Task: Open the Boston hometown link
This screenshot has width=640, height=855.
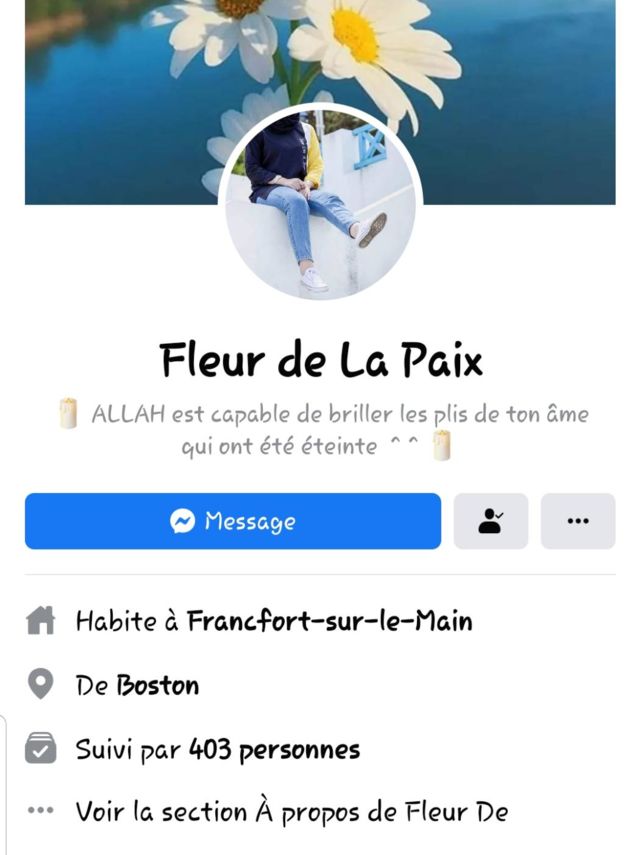Action: click(158, 686)
